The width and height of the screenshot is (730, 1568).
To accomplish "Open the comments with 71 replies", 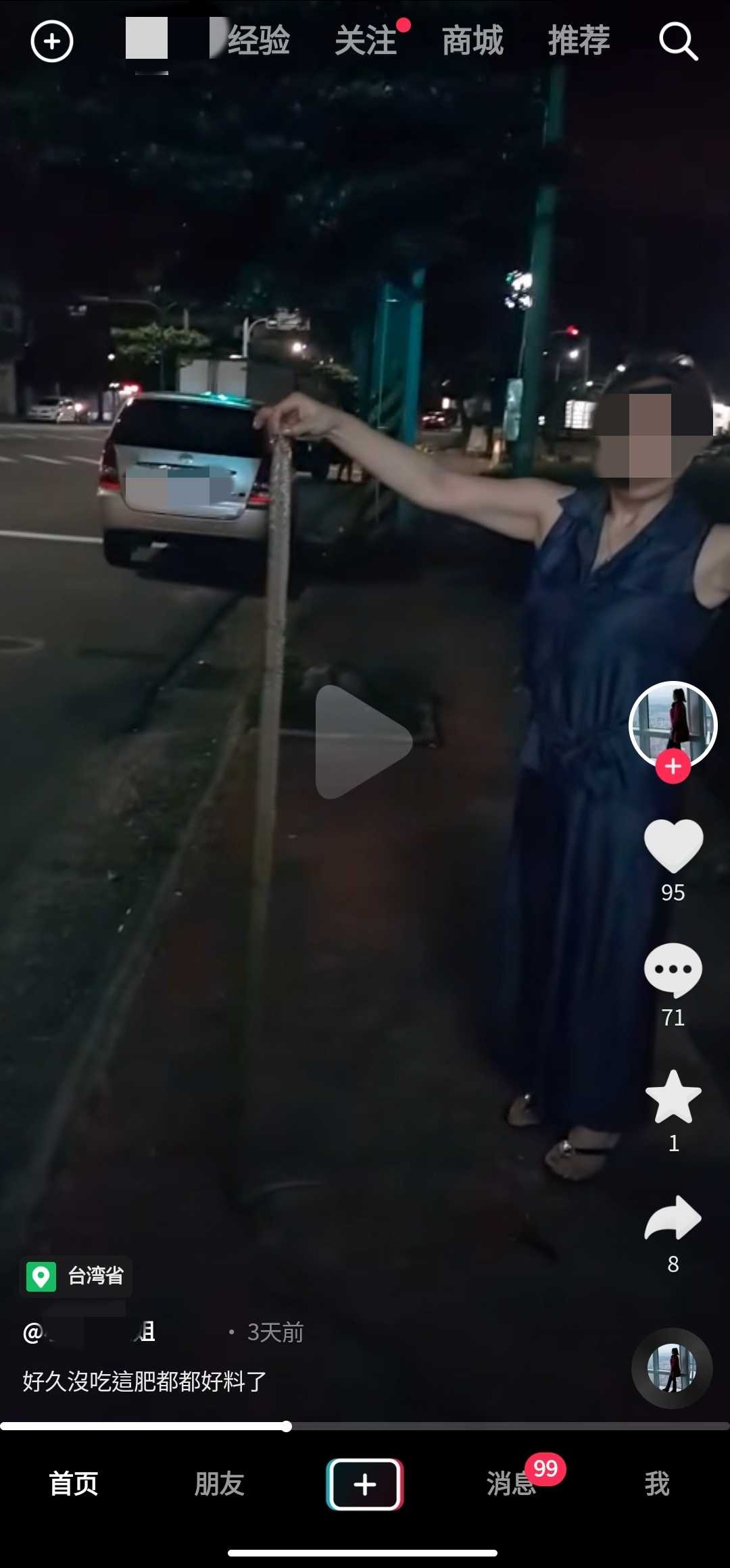I will point(673,970).
